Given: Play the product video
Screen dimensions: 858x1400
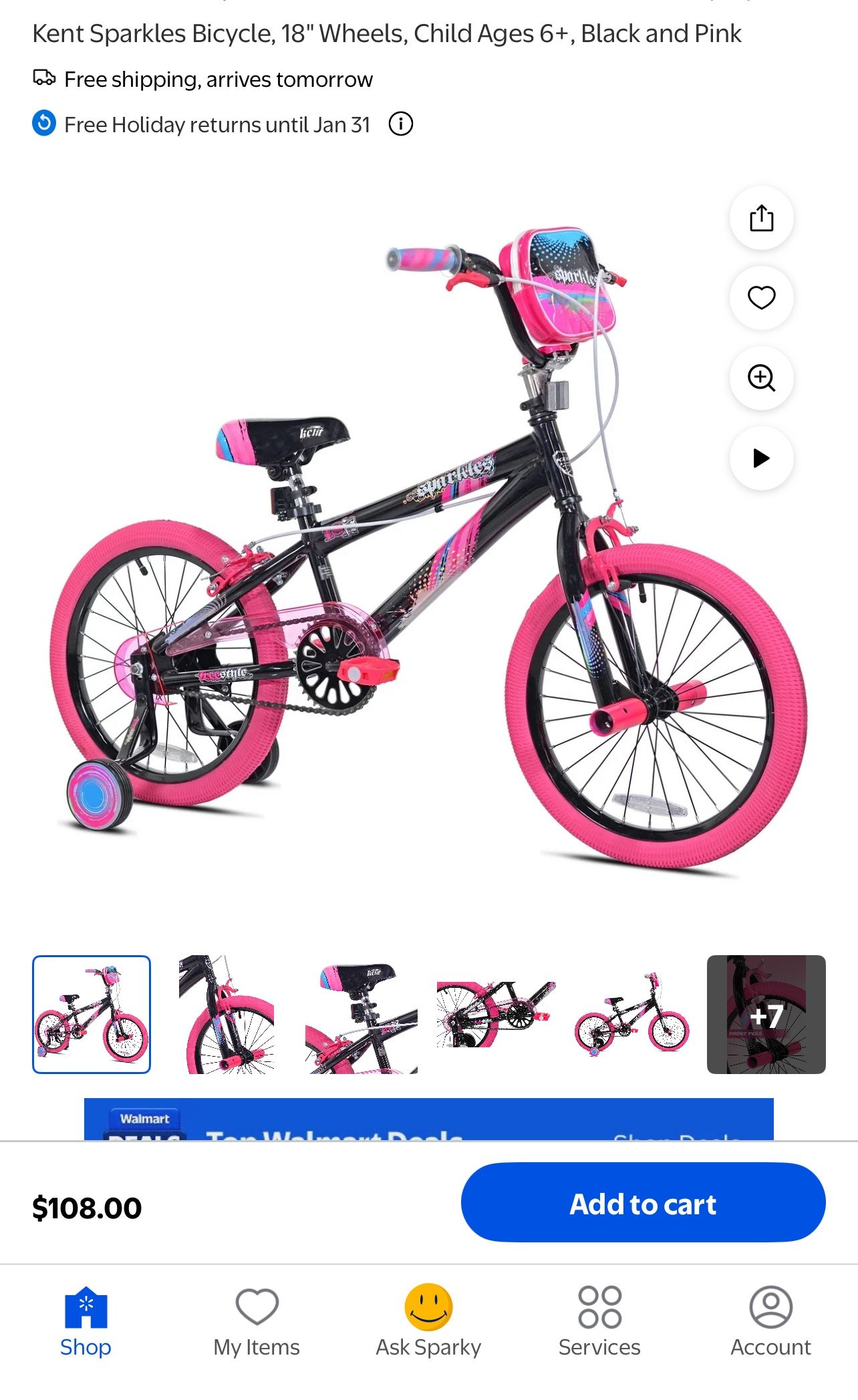Looking at the screenshot, I should 761,458.
